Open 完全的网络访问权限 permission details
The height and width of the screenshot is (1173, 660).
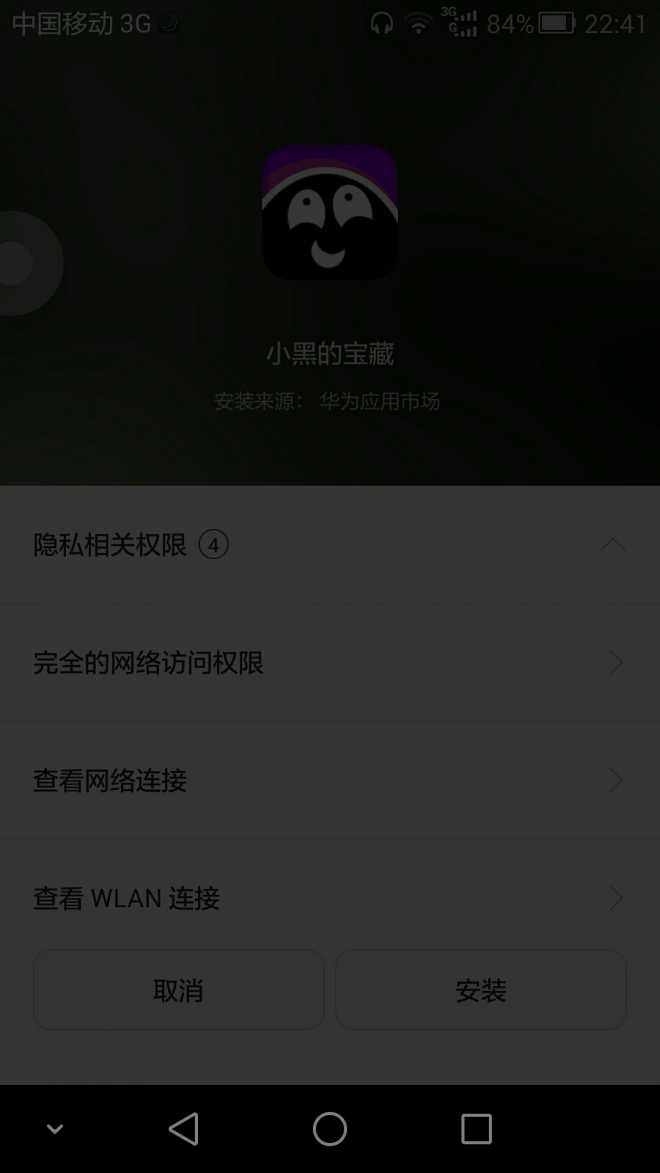pos(330,663)
